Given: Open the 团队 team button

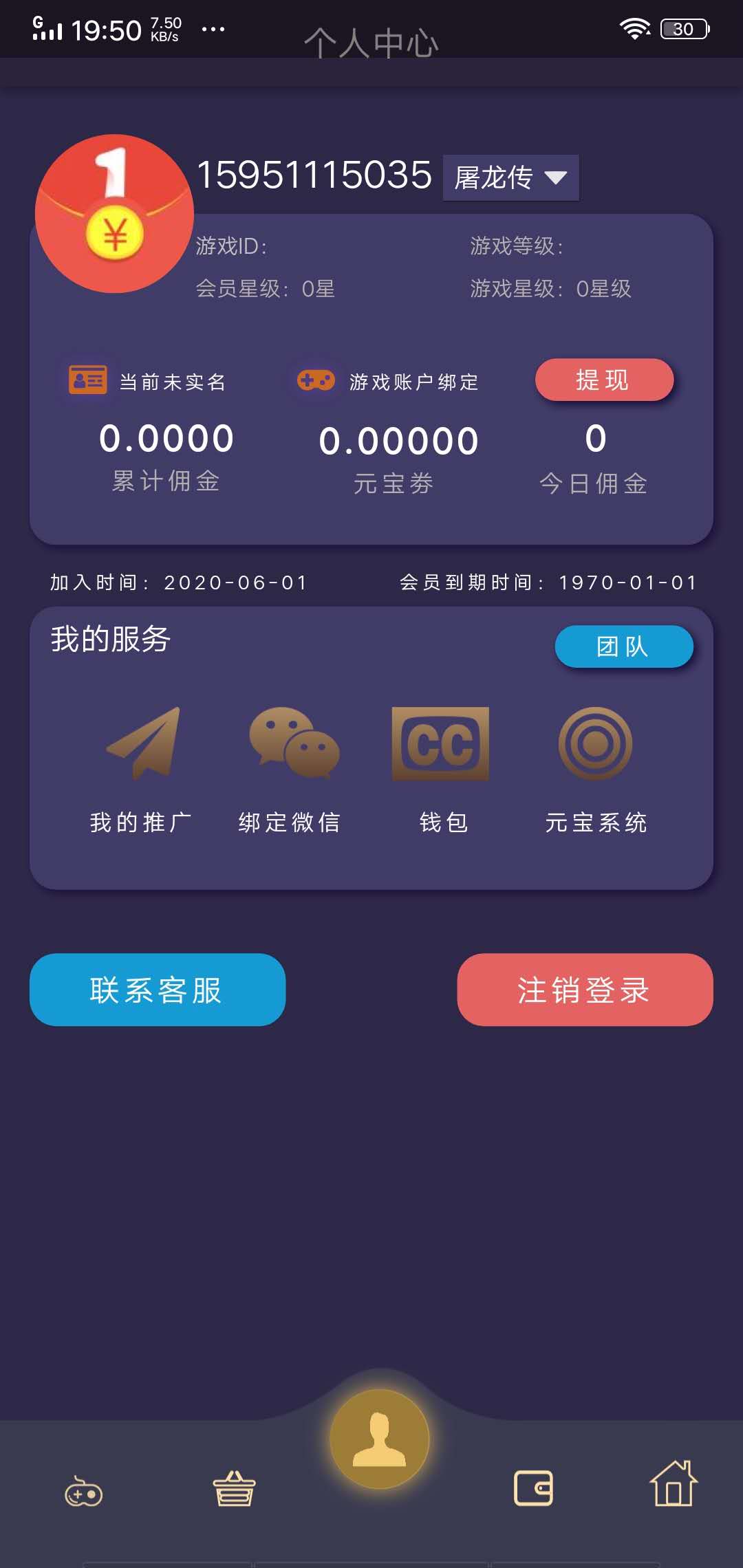Looking at the screenshot, I should point(624,646).
